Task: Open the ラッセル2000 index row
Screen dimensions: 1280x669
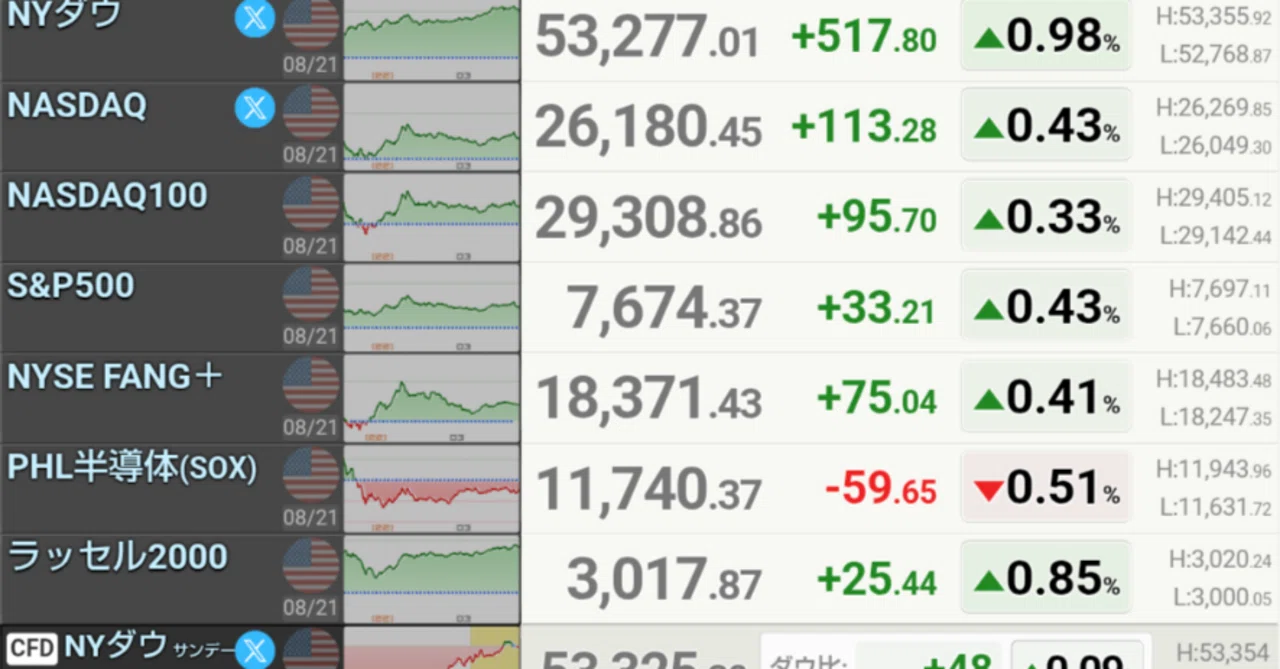Action: coord(640,579)
